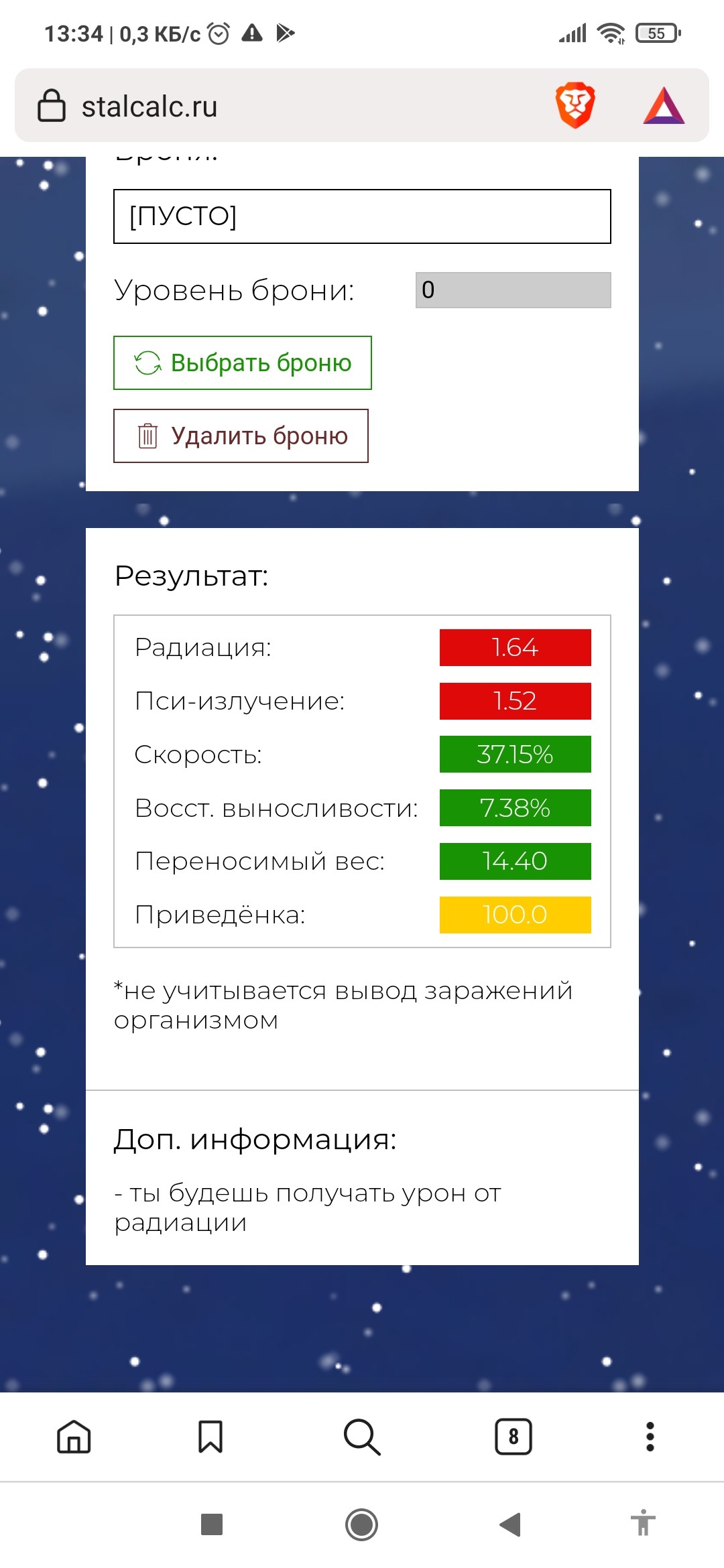Viewport: 724px width, 1568px height.
Task: Remove armor with Удалить броню button
Action: 241,436
